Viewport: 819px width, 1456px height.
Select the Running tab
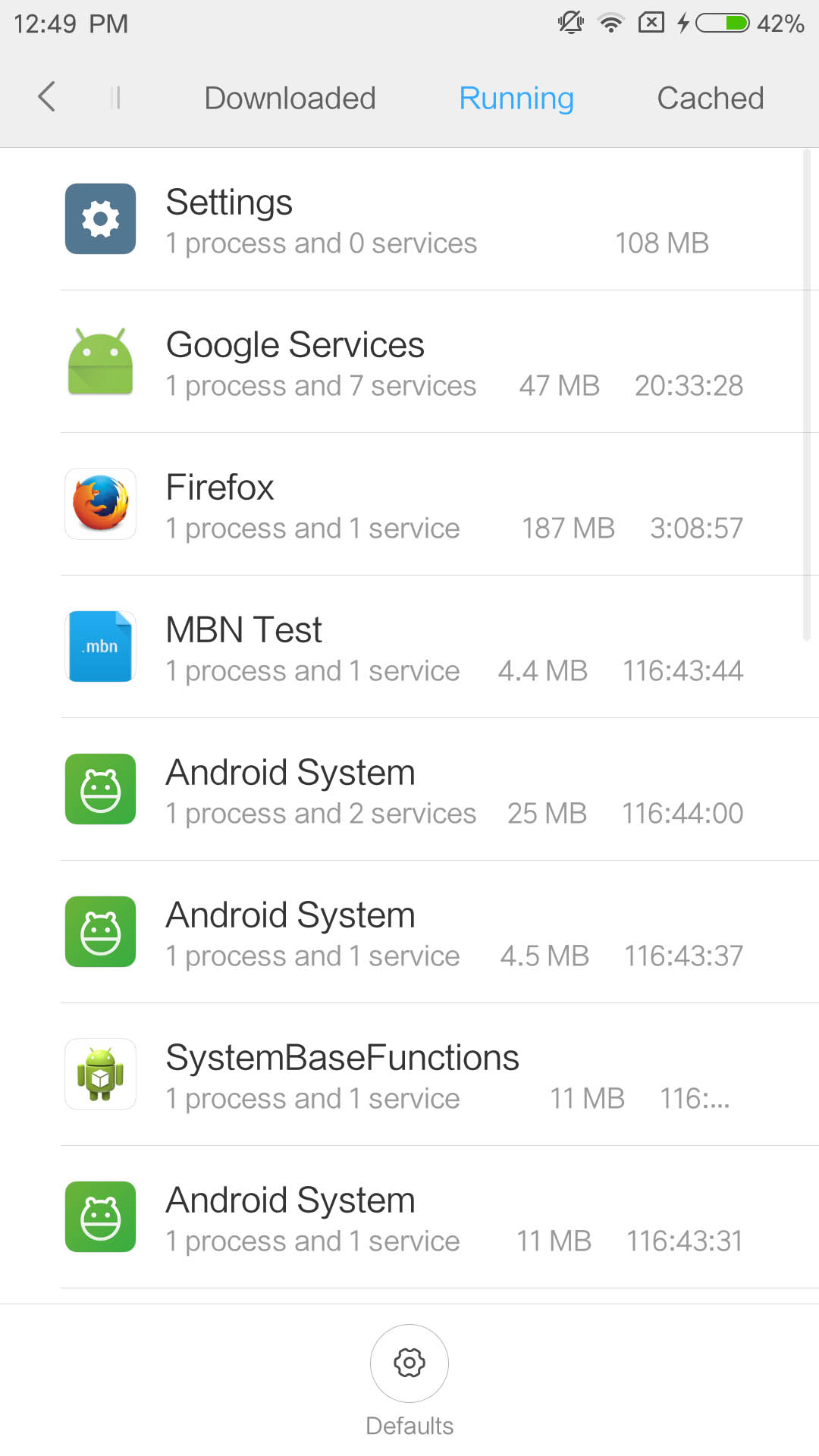[516, 99]
